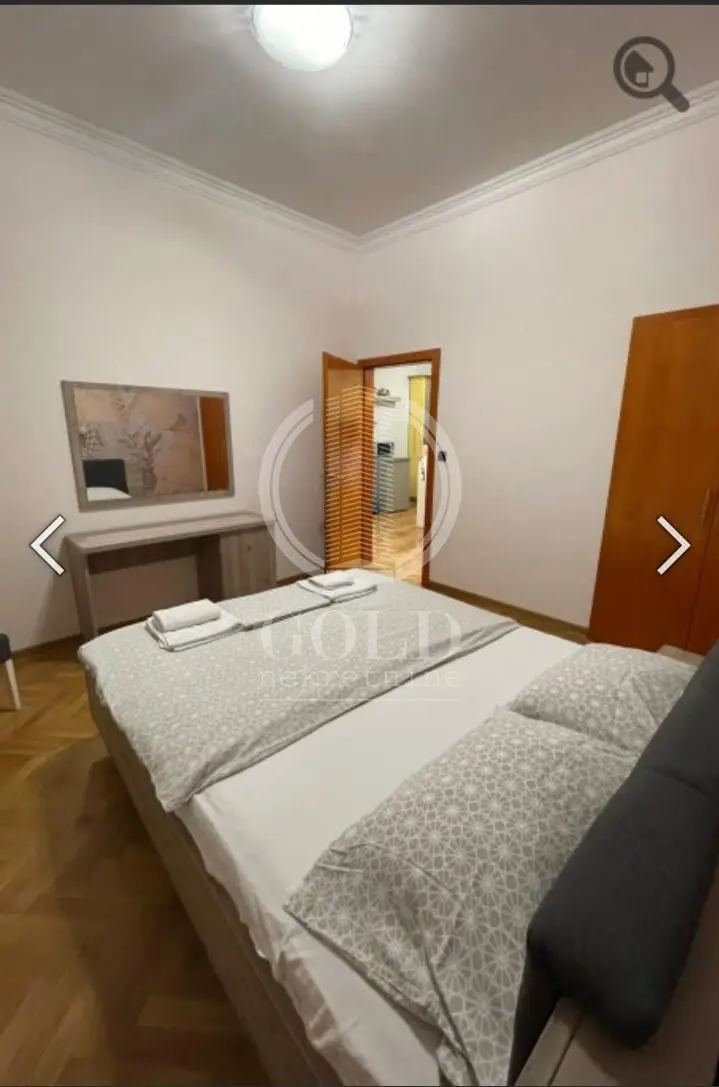Go to the next listing photo
The height and width of the screenshot is (1087, 719).
[672, 545]
